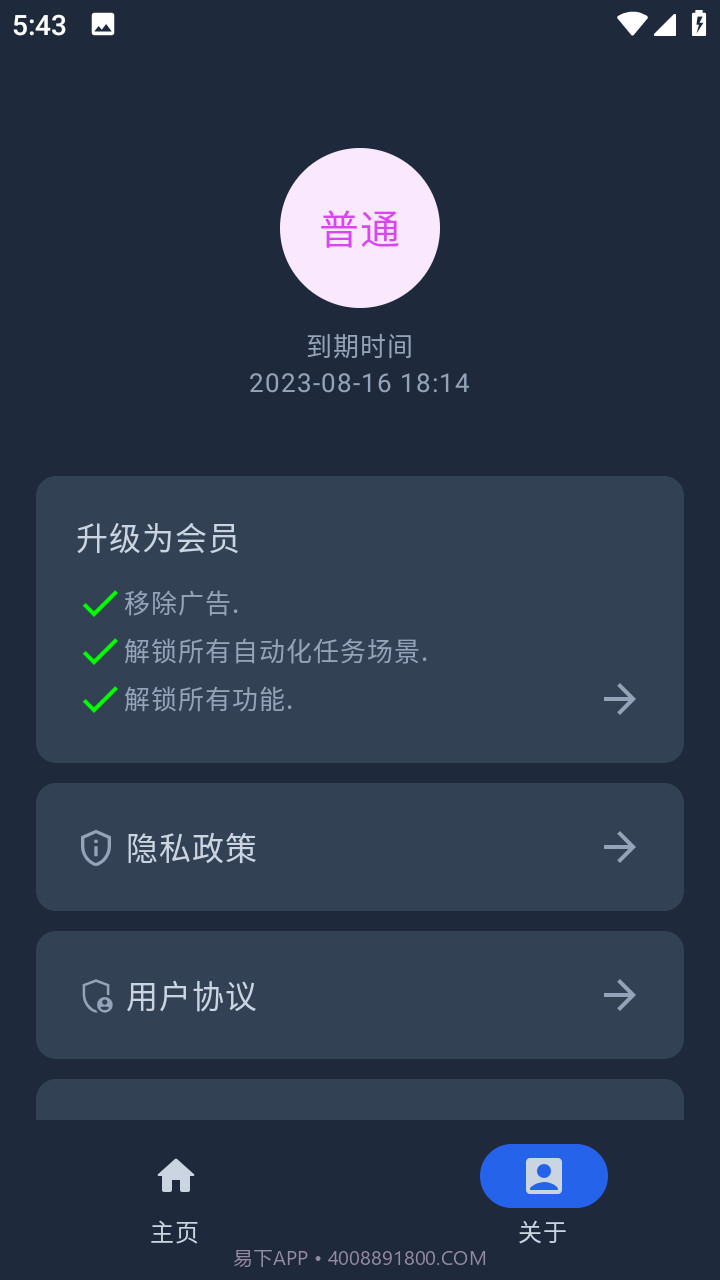Tap the battery icon in status bar

[699, 24]
